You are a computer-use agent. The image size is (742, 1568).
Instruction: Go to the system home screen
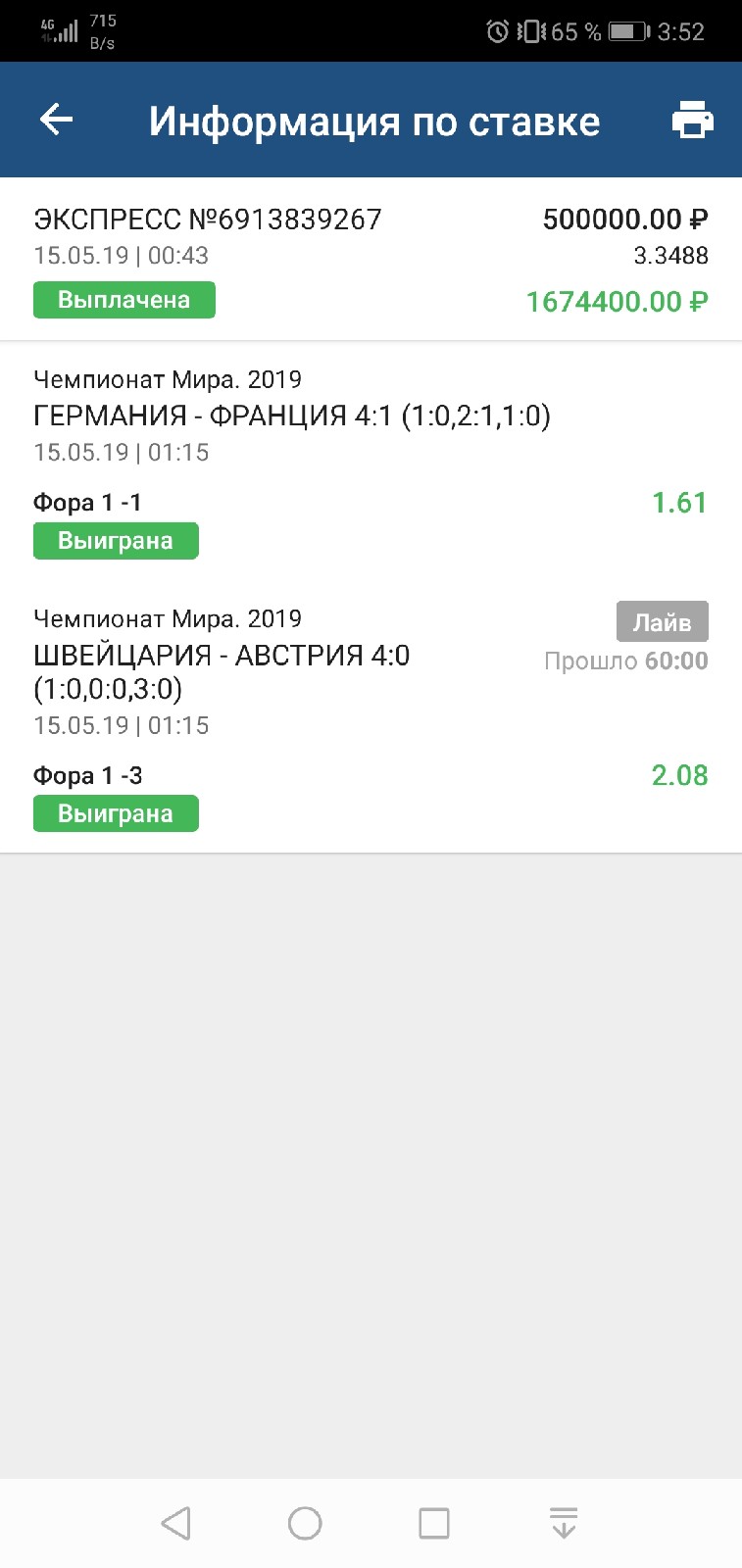(305, 1523)
